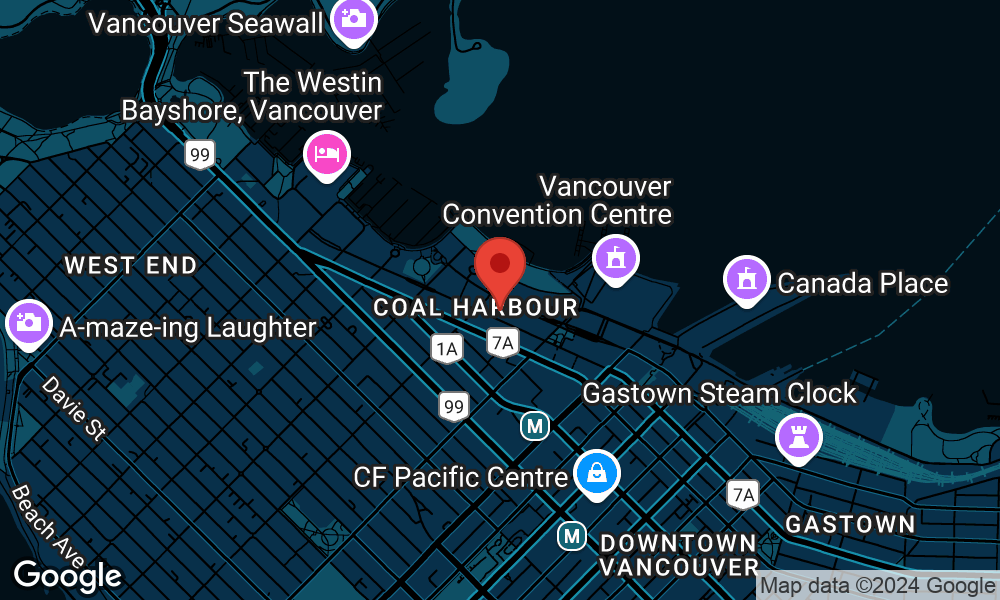The height and width of the screenshot is (600, 1000).
Task: Select the metro station icon near Highway 99
Action: [536, 426]
